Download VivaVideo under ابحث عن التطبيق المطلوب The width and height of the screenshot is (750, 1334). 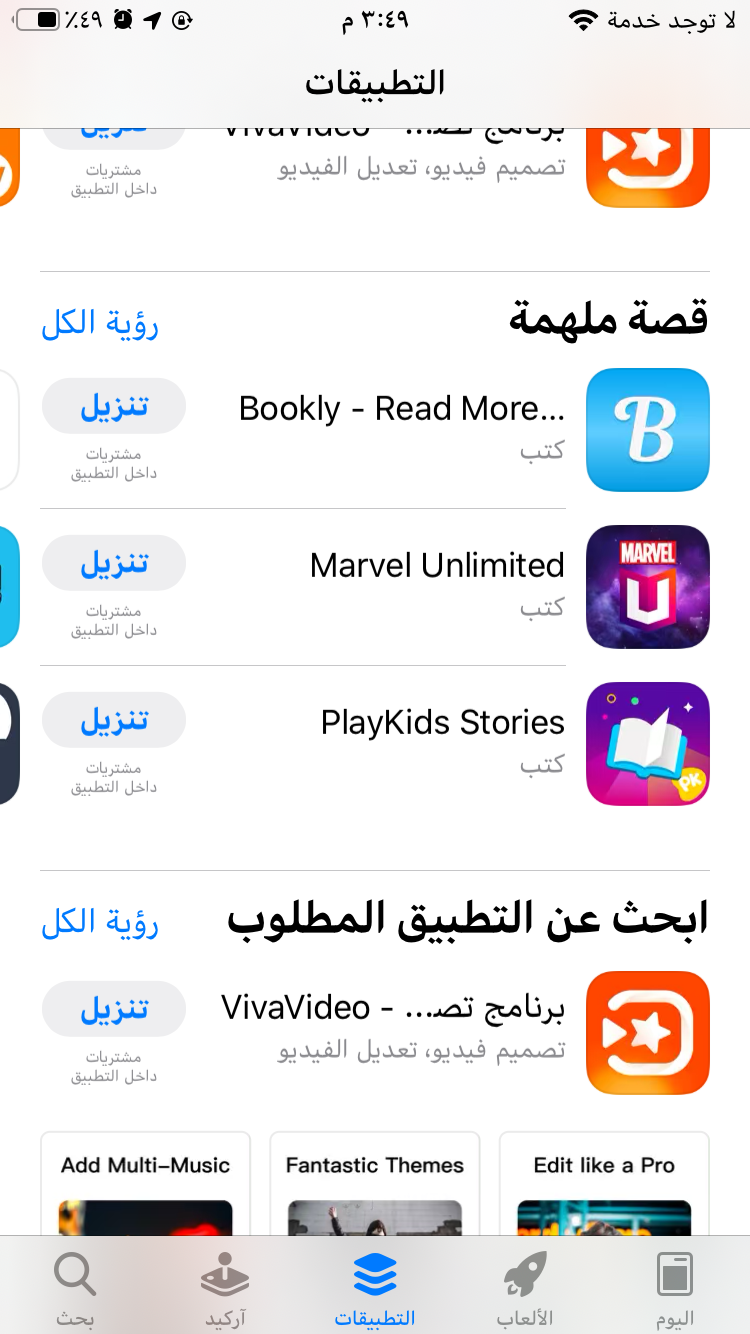(x=113, y=1009)
